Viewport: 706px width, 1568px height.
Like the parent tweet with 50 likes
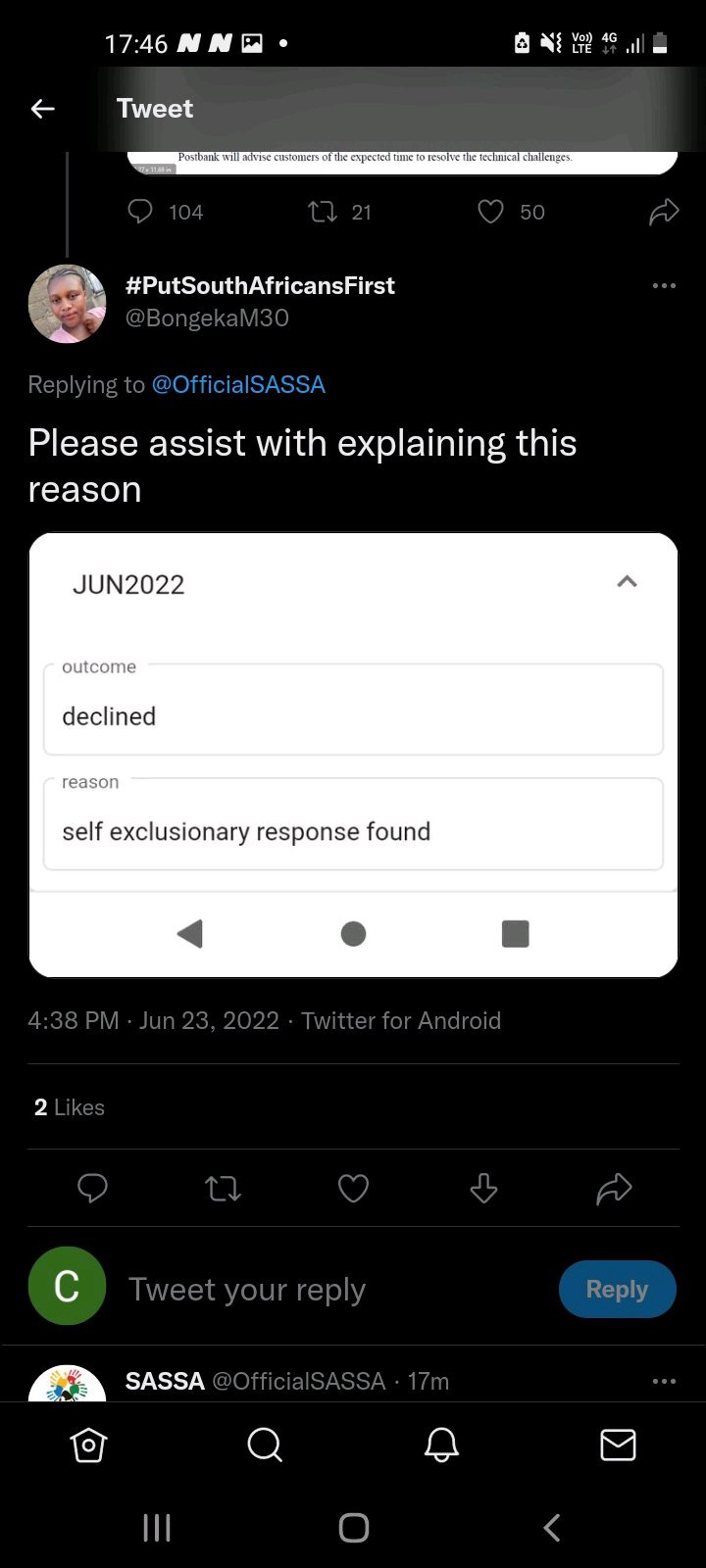click(x=490, y=212)
